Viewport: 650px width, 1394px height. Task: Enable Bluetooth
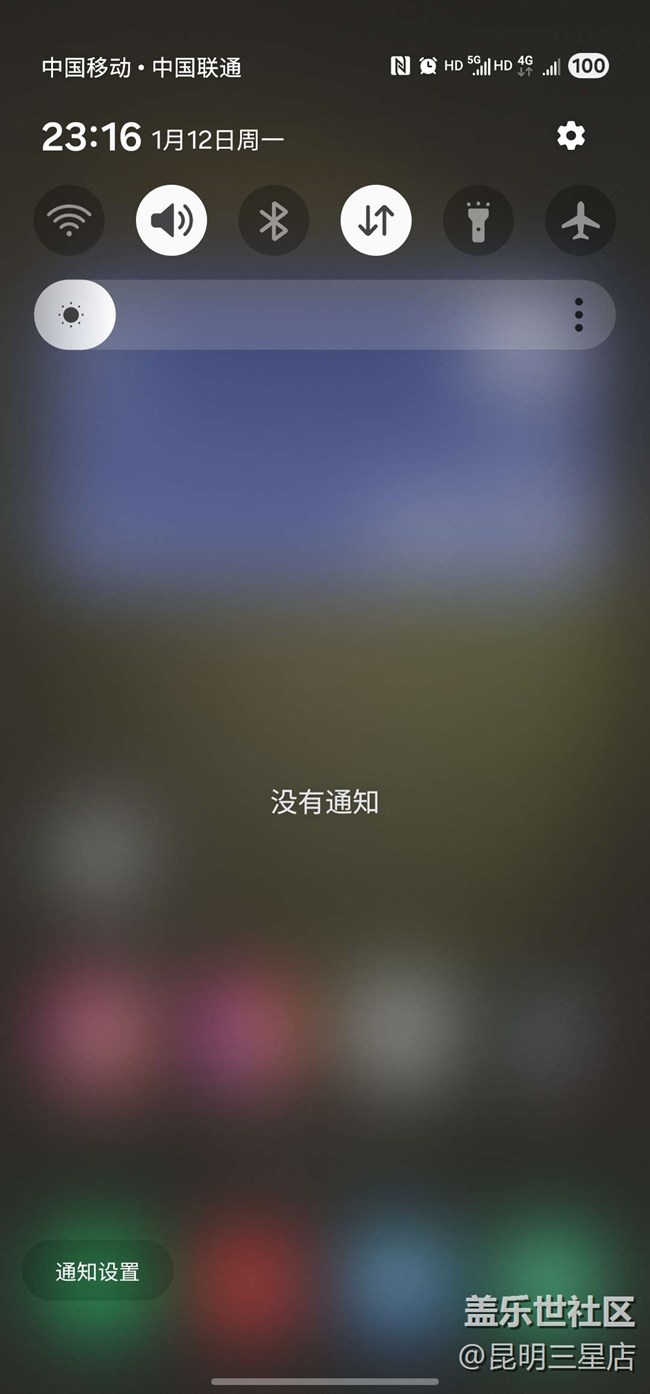[x=274, y=220]
